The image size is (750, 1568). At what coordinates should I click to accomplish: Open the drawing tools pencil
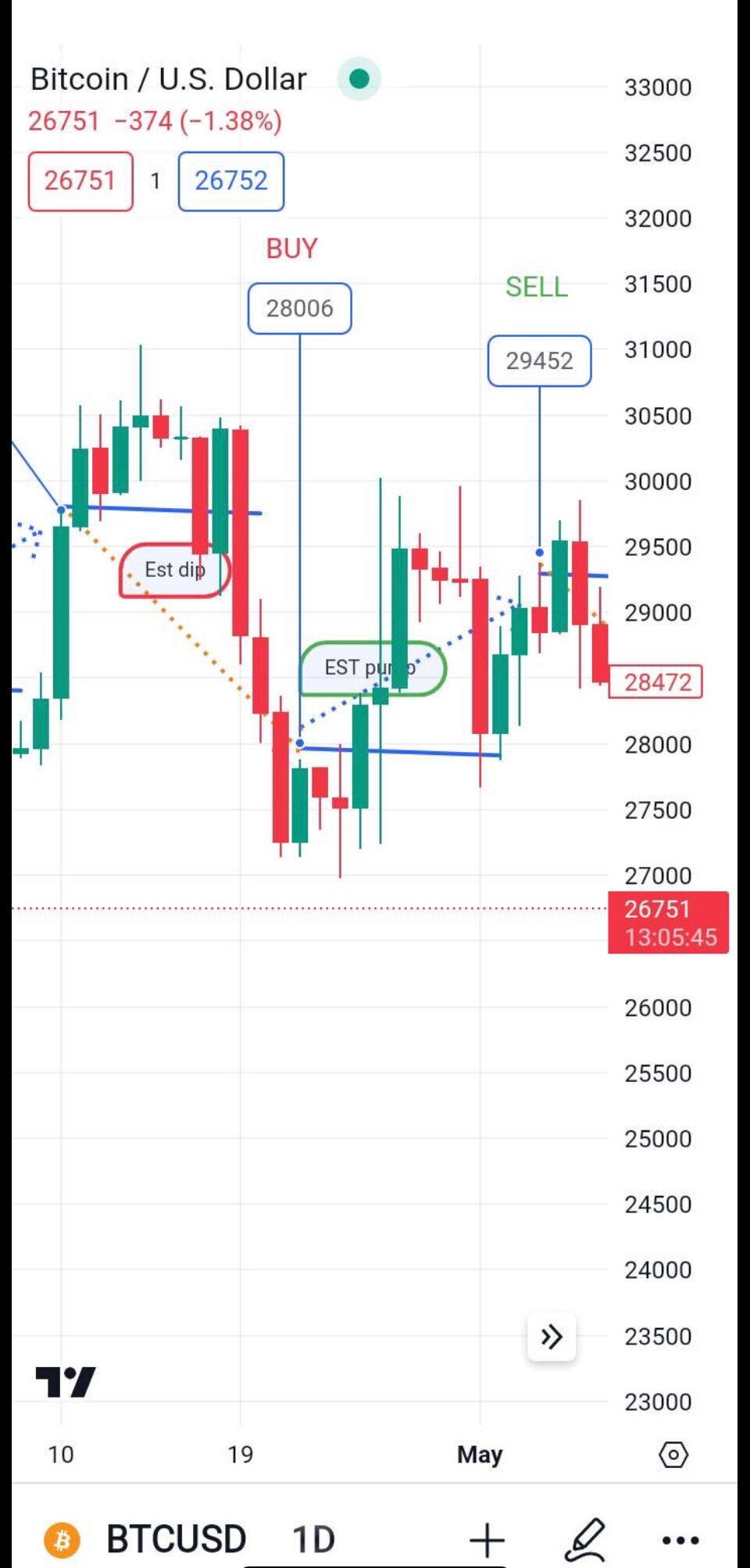tap(585, 1539)
